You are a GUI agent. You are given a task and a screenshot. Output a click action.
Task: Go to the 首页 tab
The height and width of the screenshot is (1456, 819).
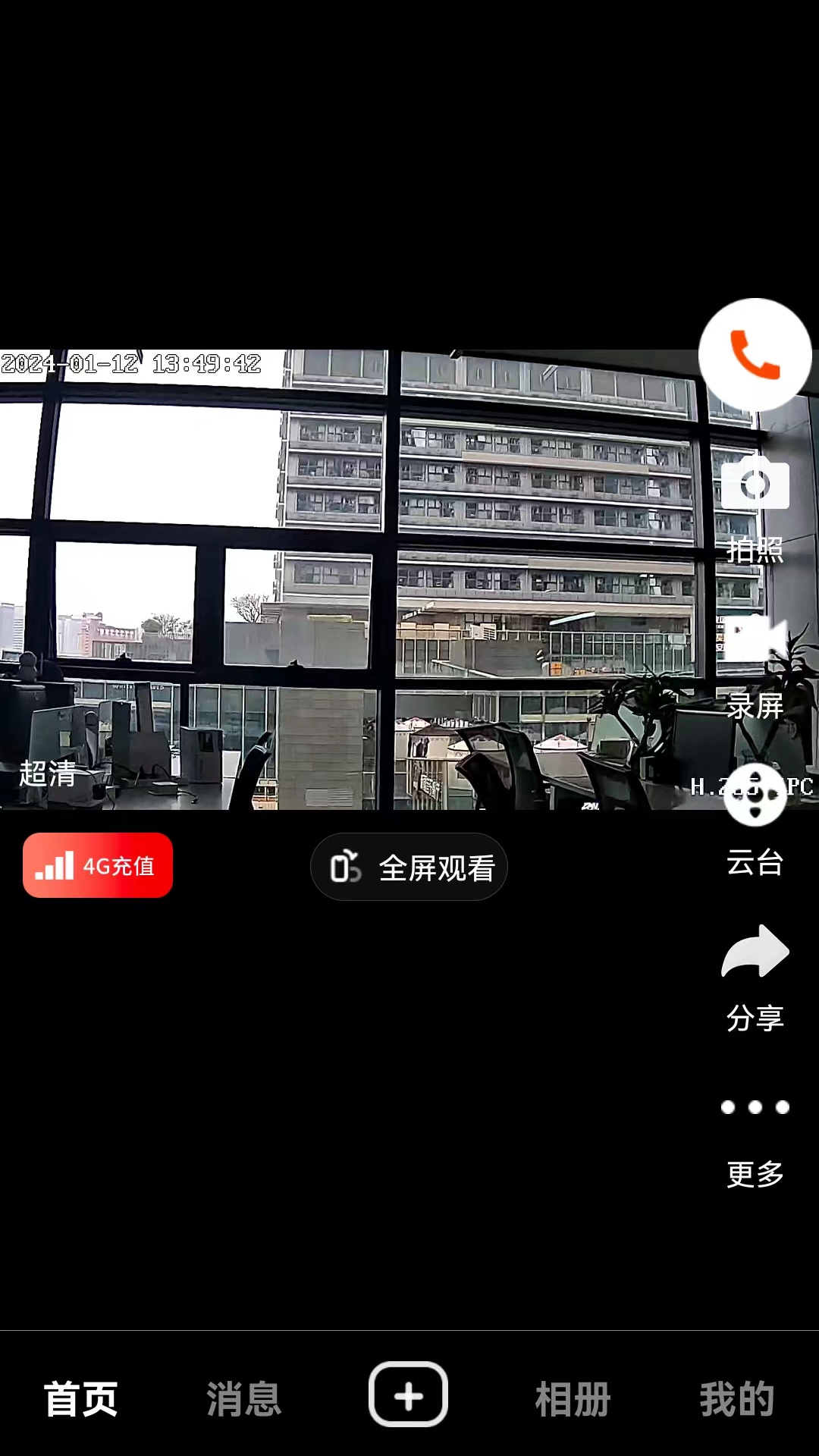click(x=81, y=1399)
